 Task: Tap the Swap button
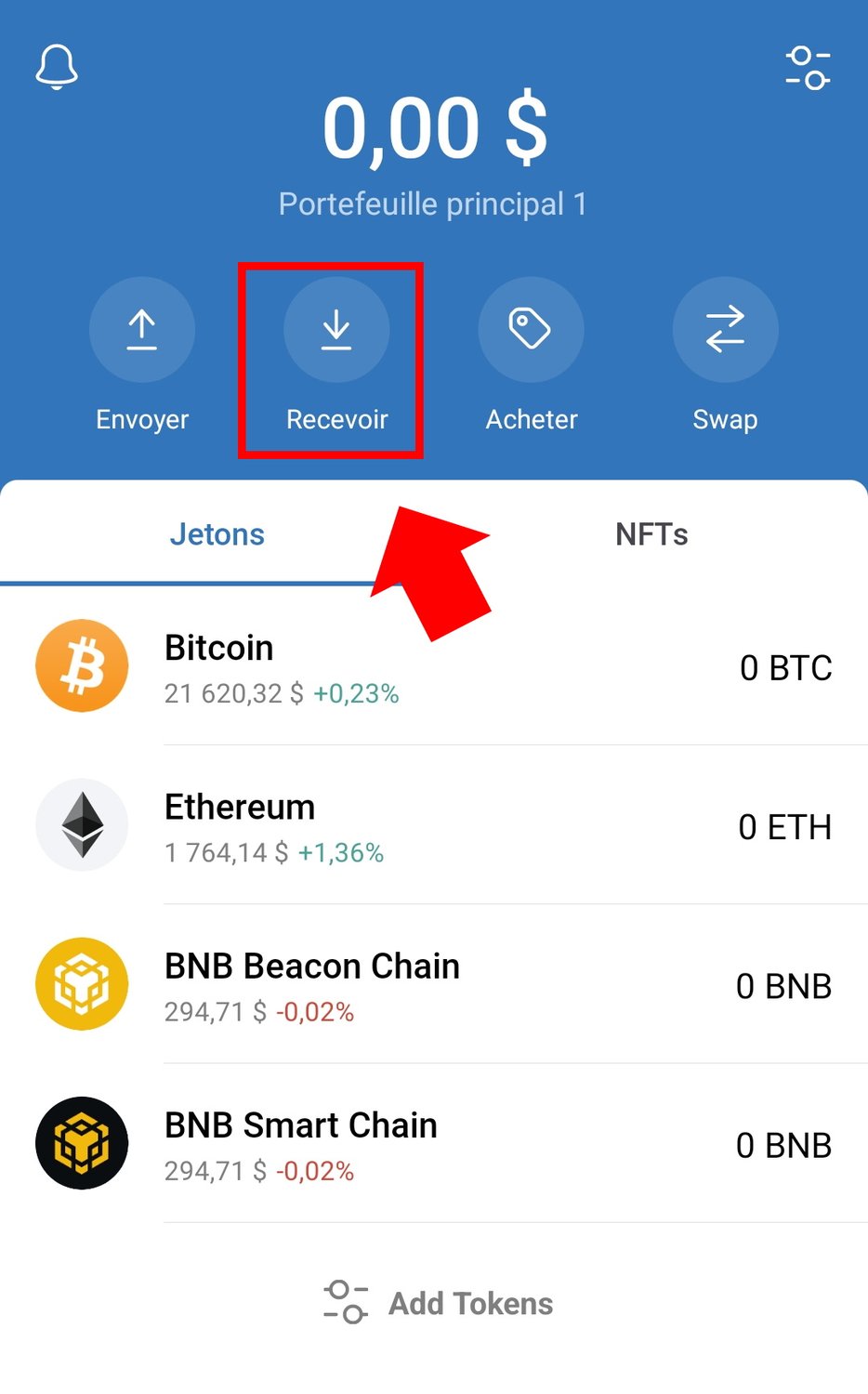tap(725, 331)
